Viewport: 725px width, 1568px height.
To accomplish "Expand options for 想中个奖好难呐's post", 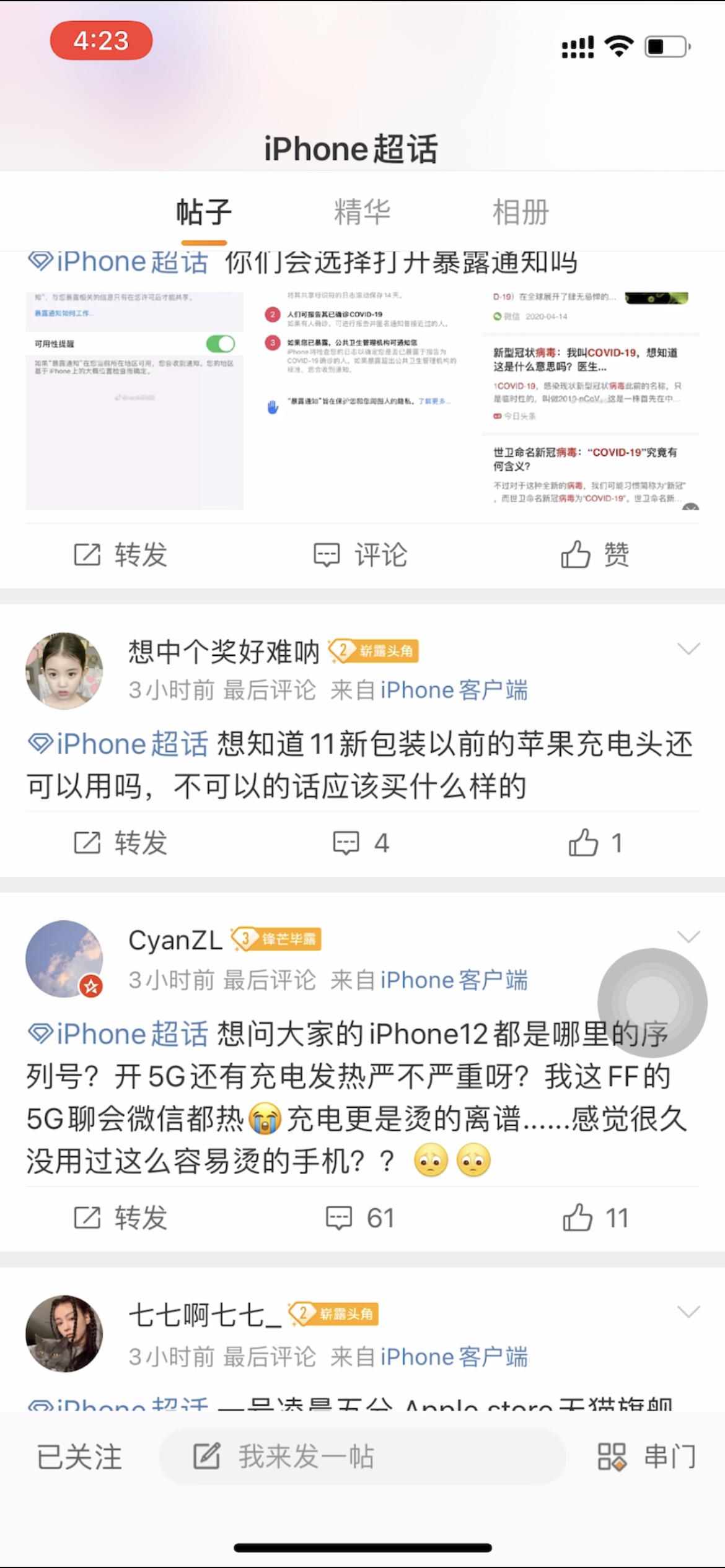I will 688,648.
